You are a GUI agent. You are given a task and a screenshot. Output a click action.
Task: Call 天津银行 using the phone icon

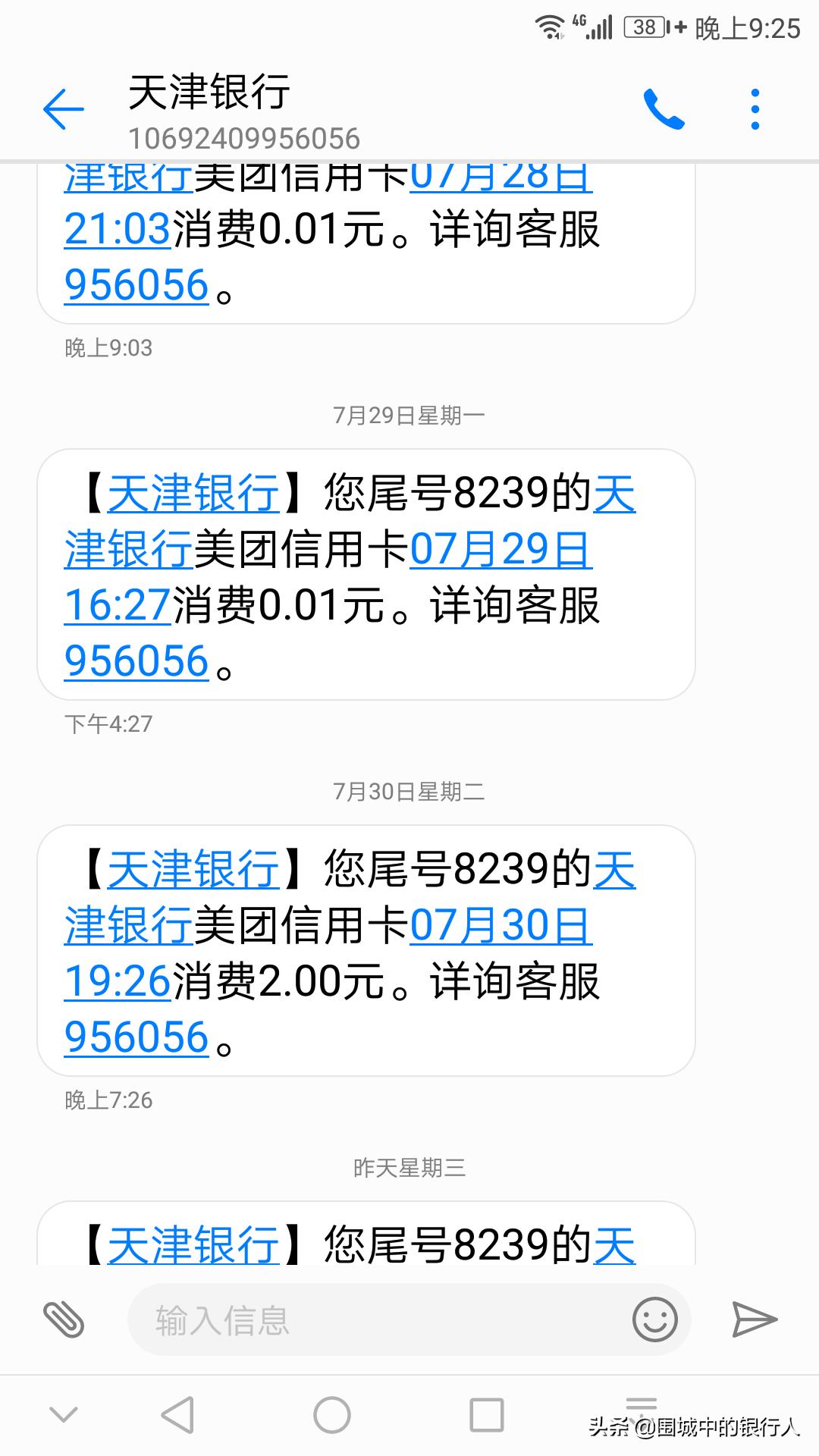coord(666,108)
